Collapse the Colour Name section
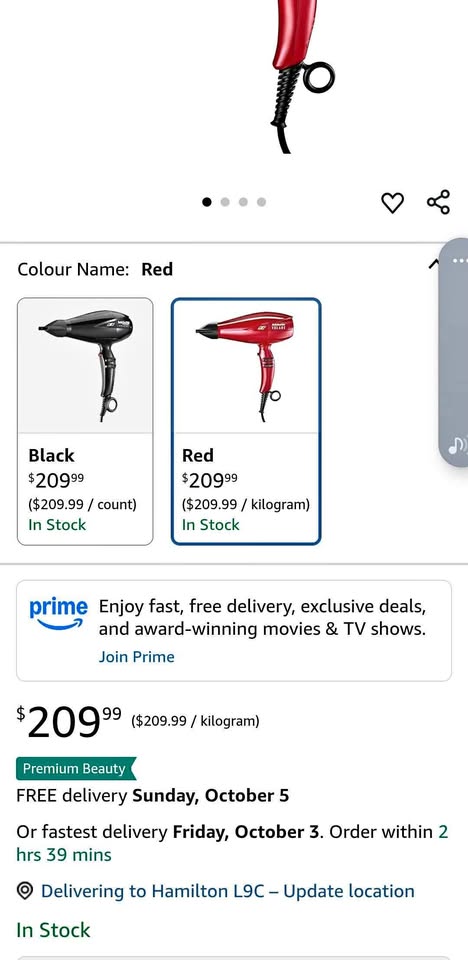 click(434, 264)
